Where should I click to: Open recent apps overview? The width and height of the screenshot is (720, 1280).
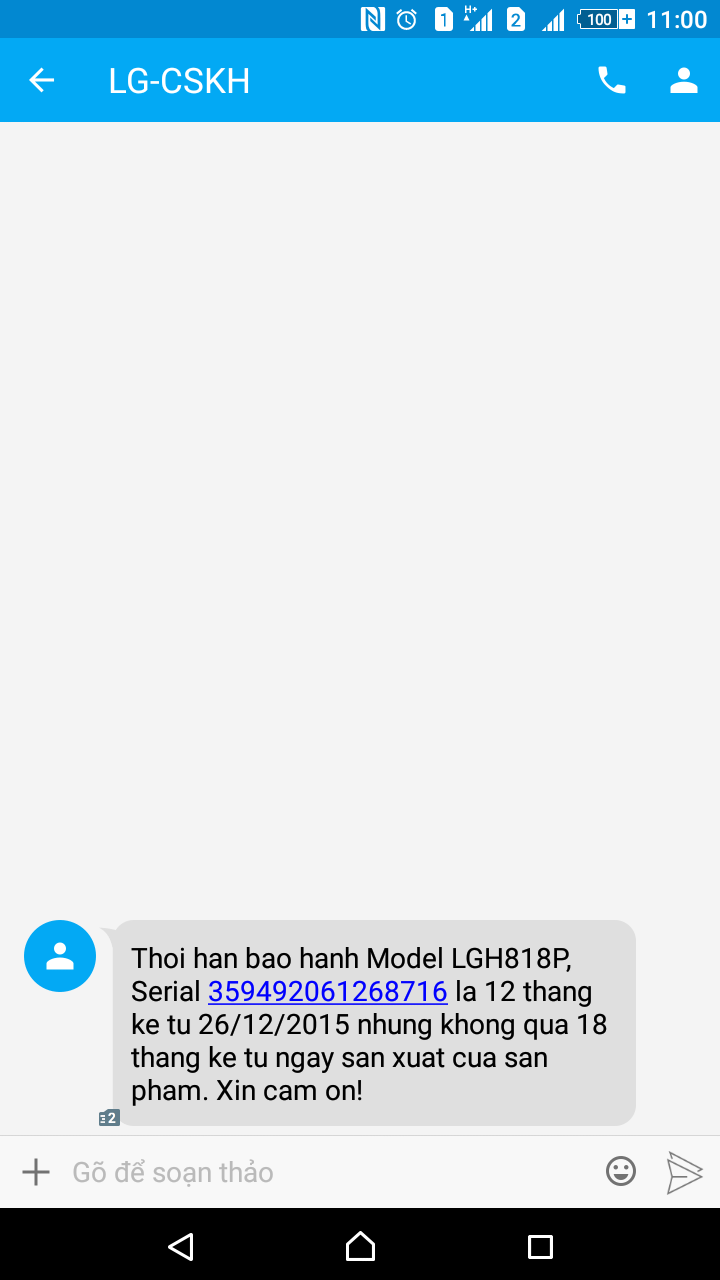[540, 1246]
